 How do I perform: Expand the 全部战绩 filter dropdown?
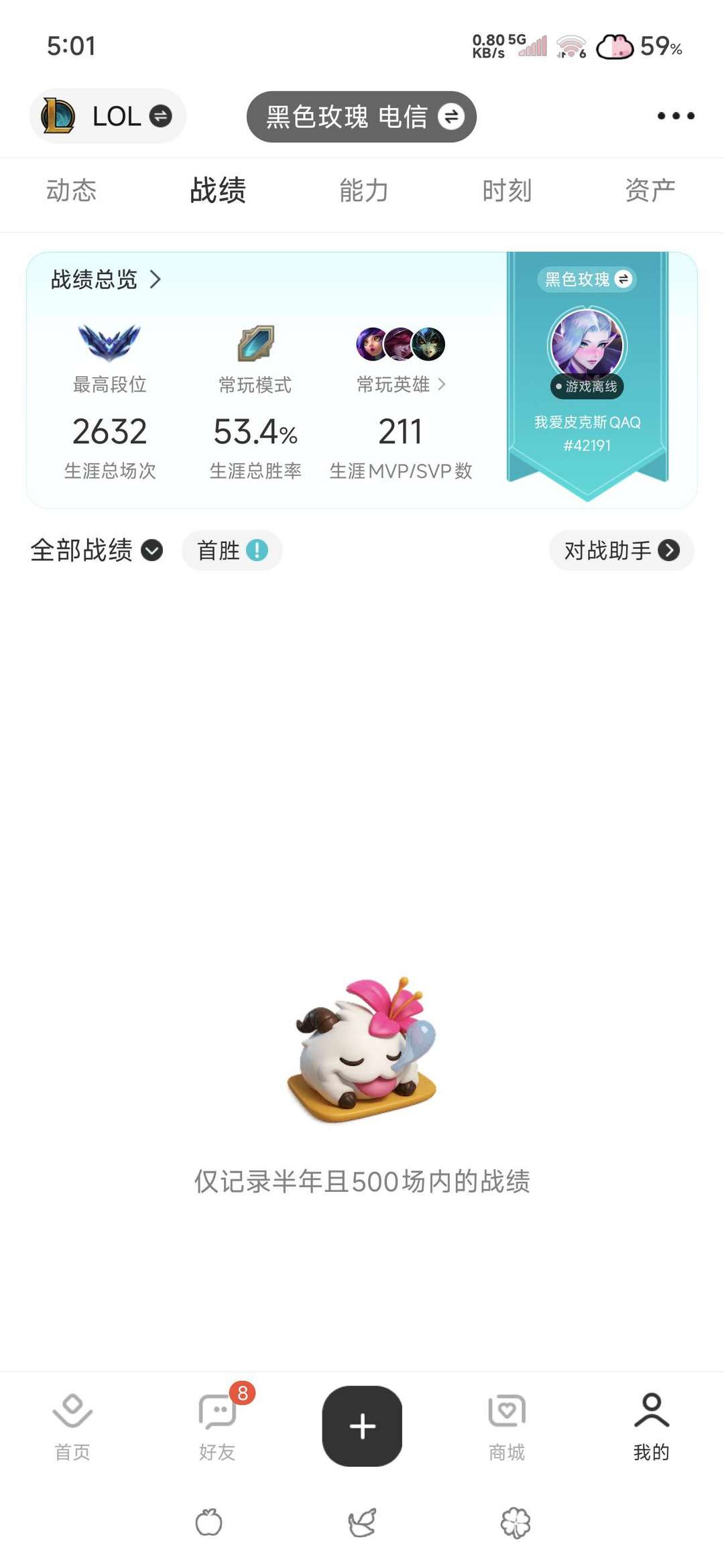[97, 550]
